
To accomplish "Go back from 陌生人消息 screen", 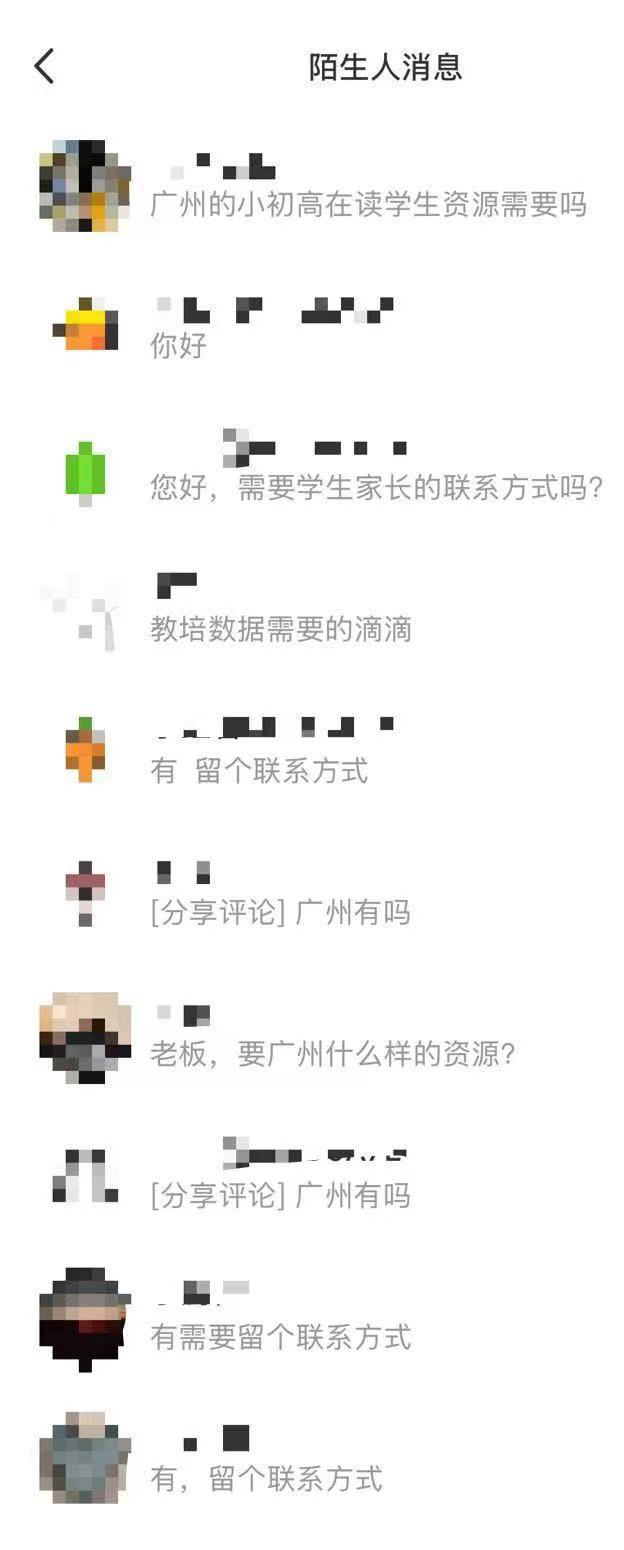I will 44,67.
